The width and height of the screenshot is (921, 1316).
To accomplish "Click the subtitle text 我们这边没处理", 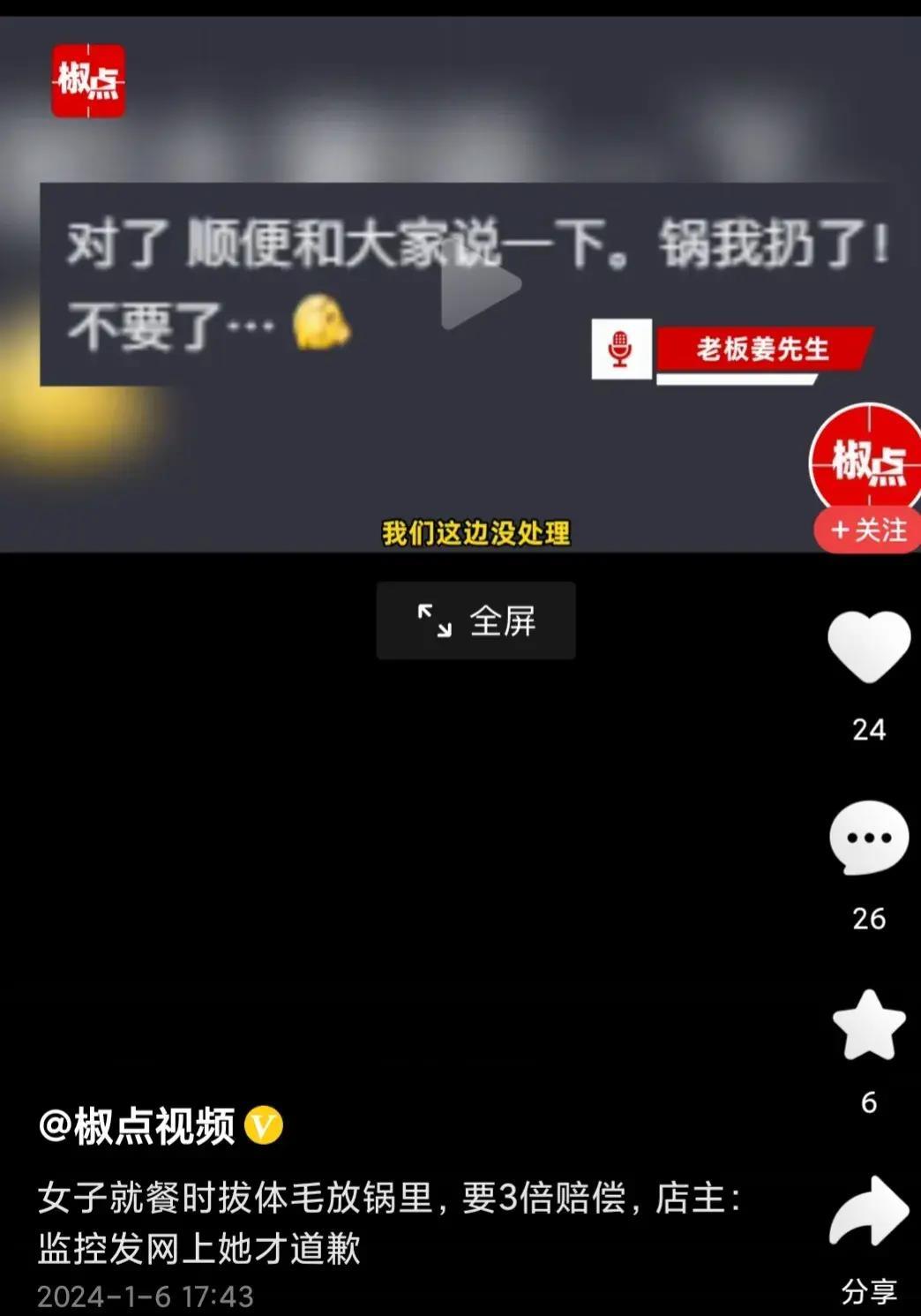I will point(477,532).
